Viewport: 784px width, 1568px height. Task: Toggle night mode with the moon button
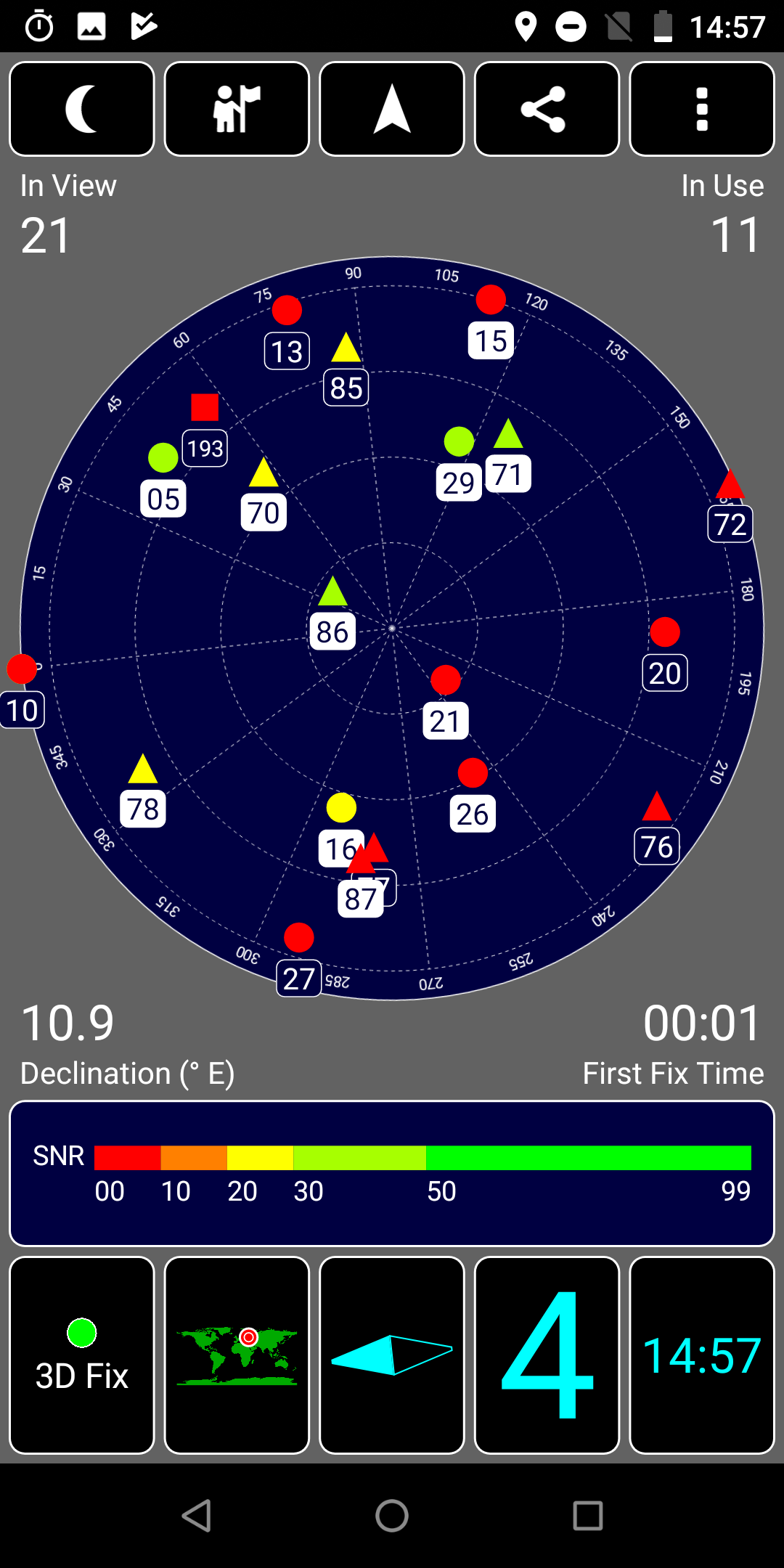point(82,109)
